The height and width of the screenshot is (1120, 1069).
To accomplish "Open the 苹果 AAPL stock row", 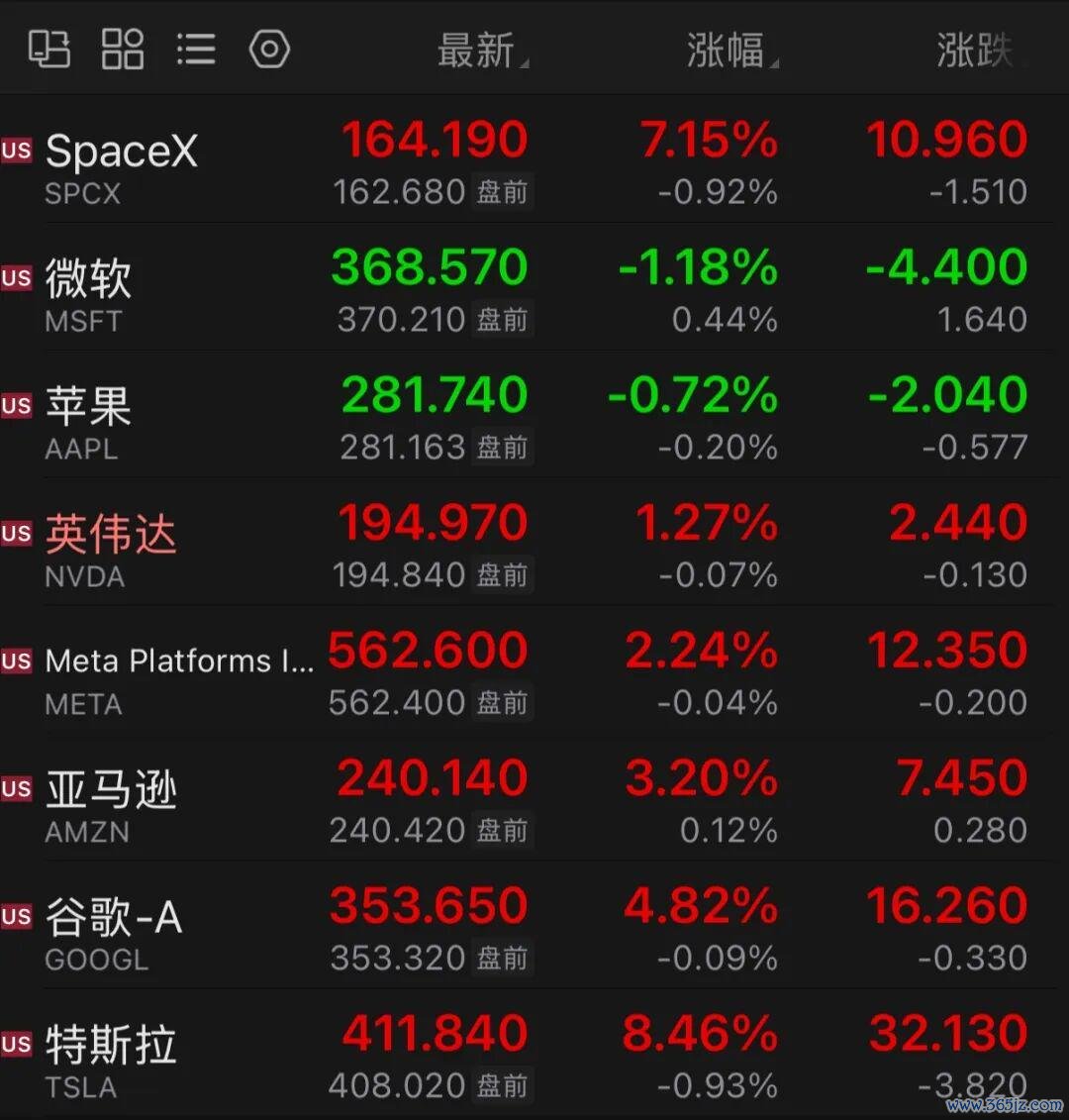I will 534,415.
